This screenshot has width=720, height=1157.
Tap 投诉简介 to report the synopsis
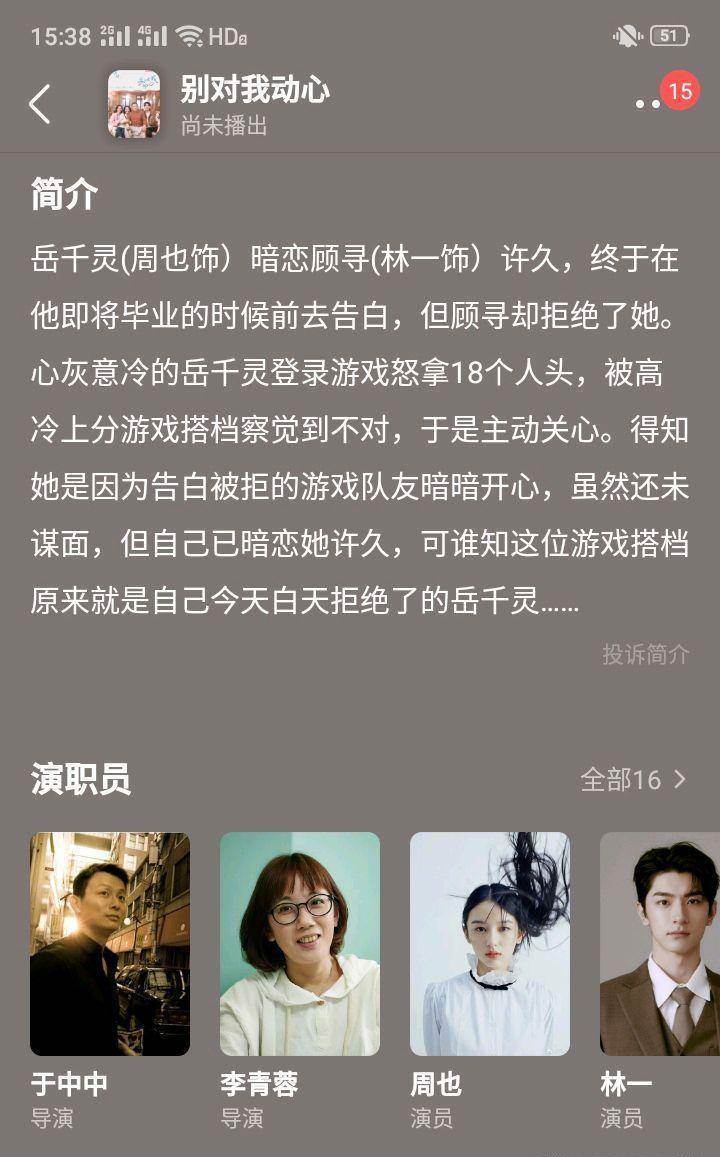[x=645, y=654]
